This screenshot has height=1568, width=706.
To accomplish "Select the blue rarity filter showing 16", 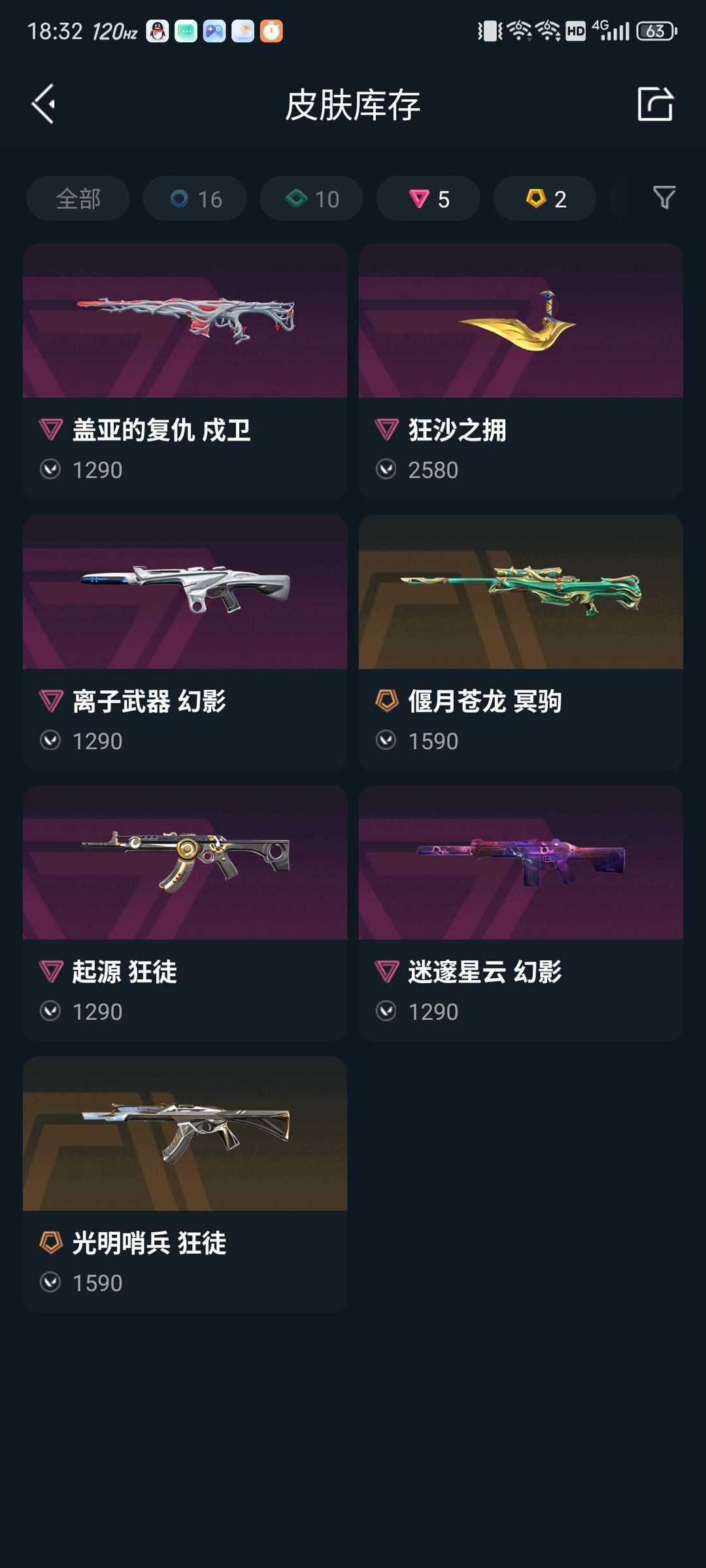I will (x=194, y=199).
